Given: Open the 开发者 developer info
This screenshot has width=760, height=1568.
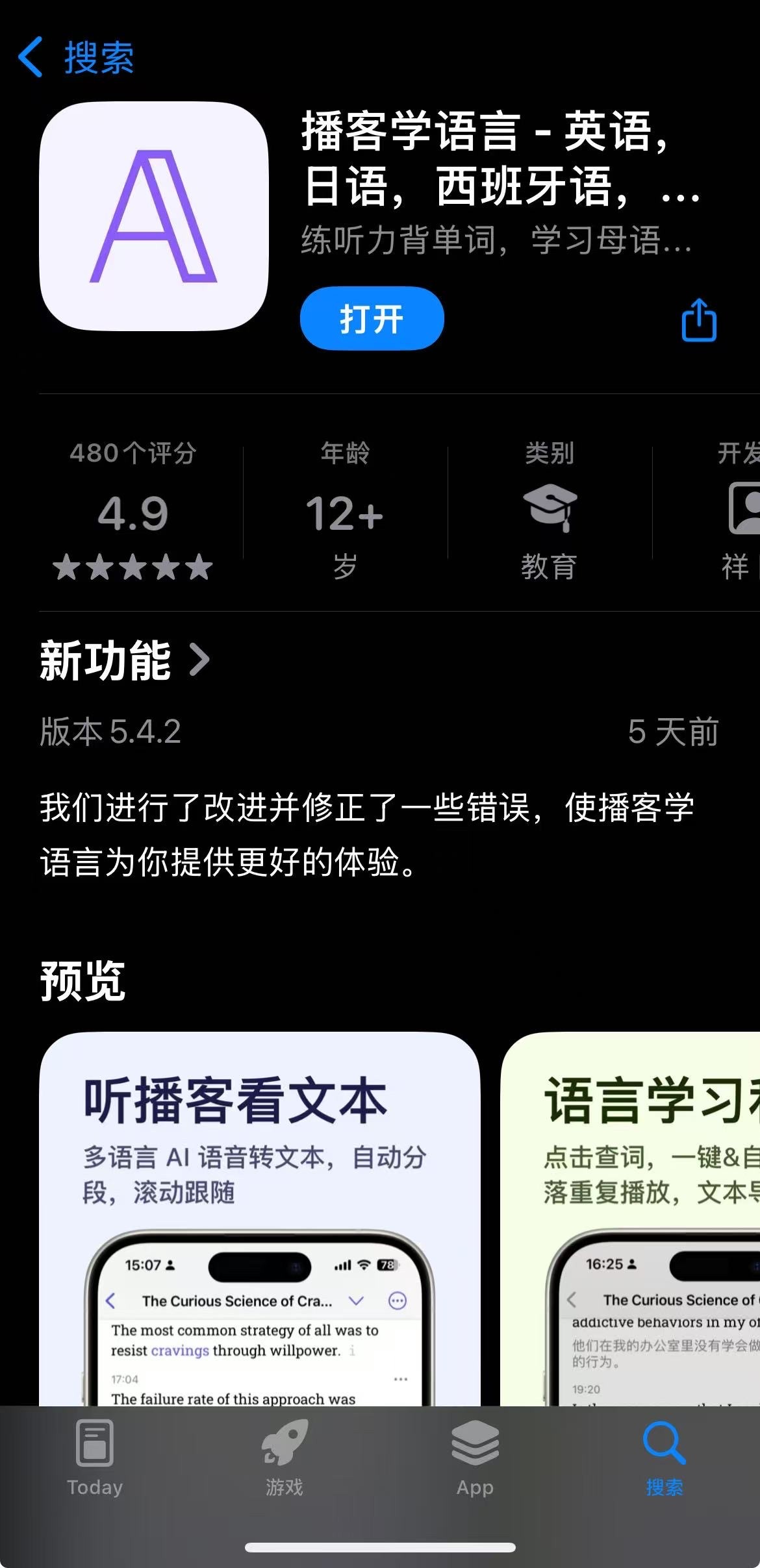Looking at the screenshot, I should (x=737, y=510).
